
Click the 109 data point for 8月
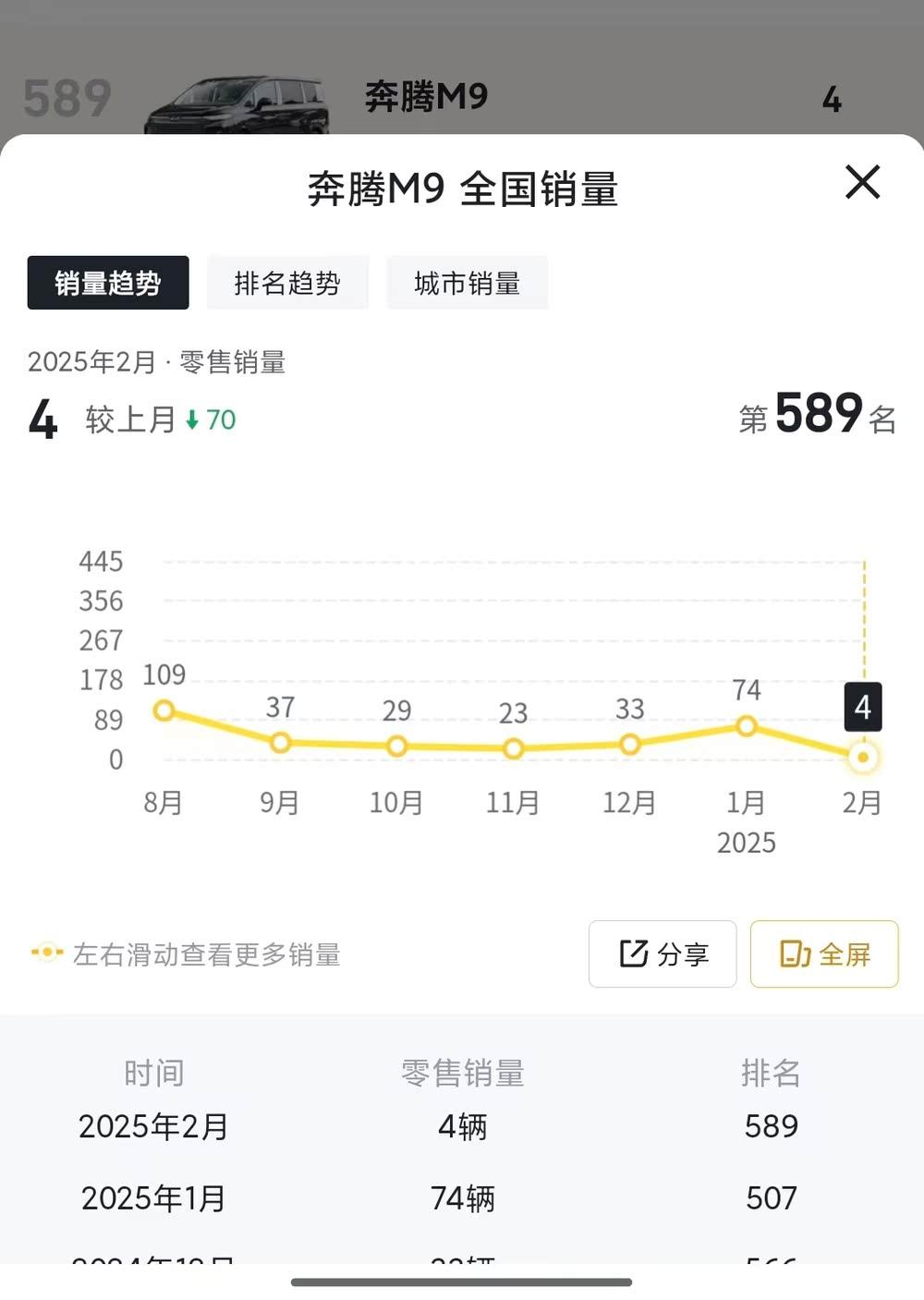coord(164,711)
